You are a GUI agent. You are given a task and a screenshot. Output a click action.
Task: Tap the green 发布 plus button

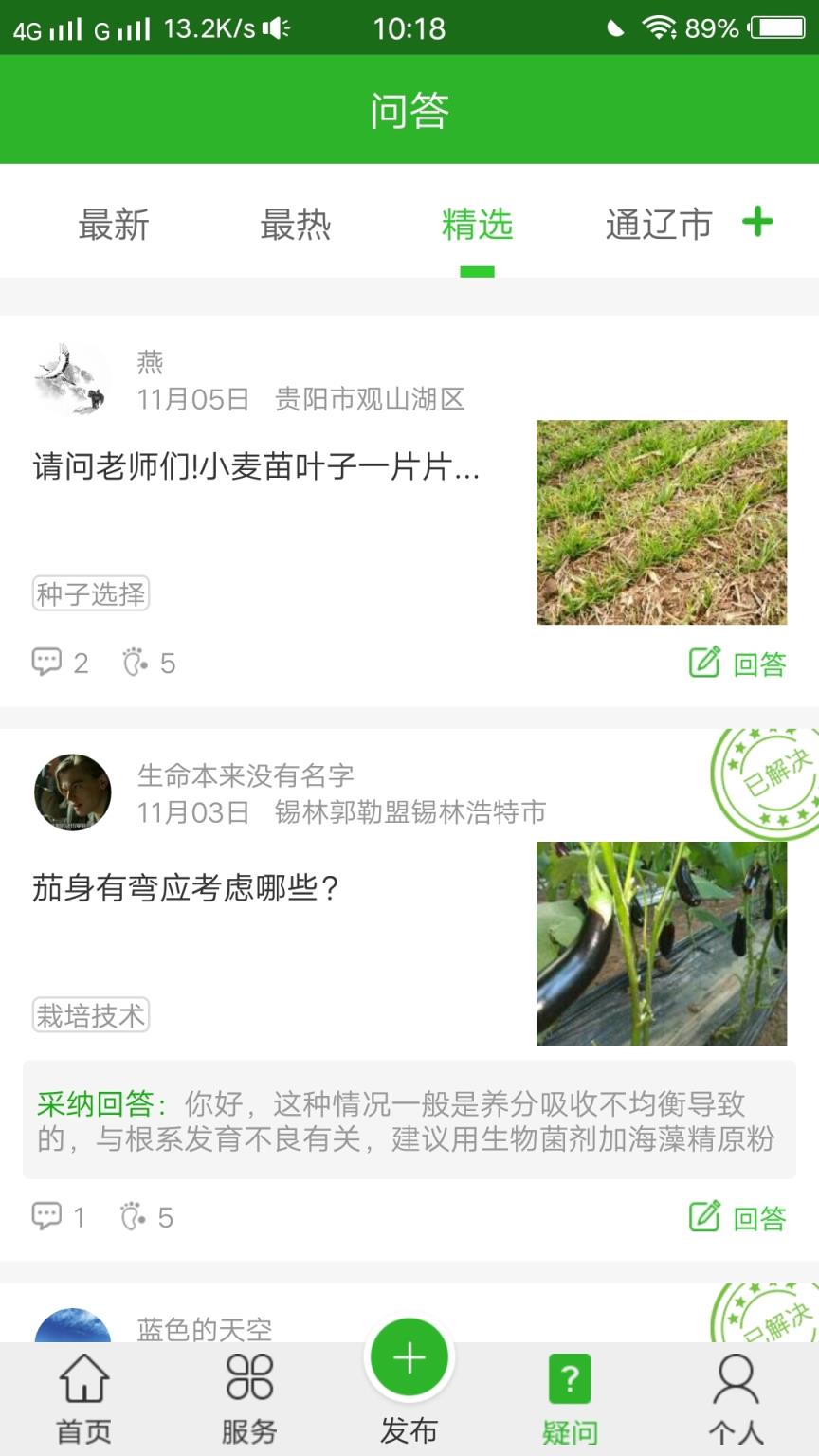(409, 1357)
